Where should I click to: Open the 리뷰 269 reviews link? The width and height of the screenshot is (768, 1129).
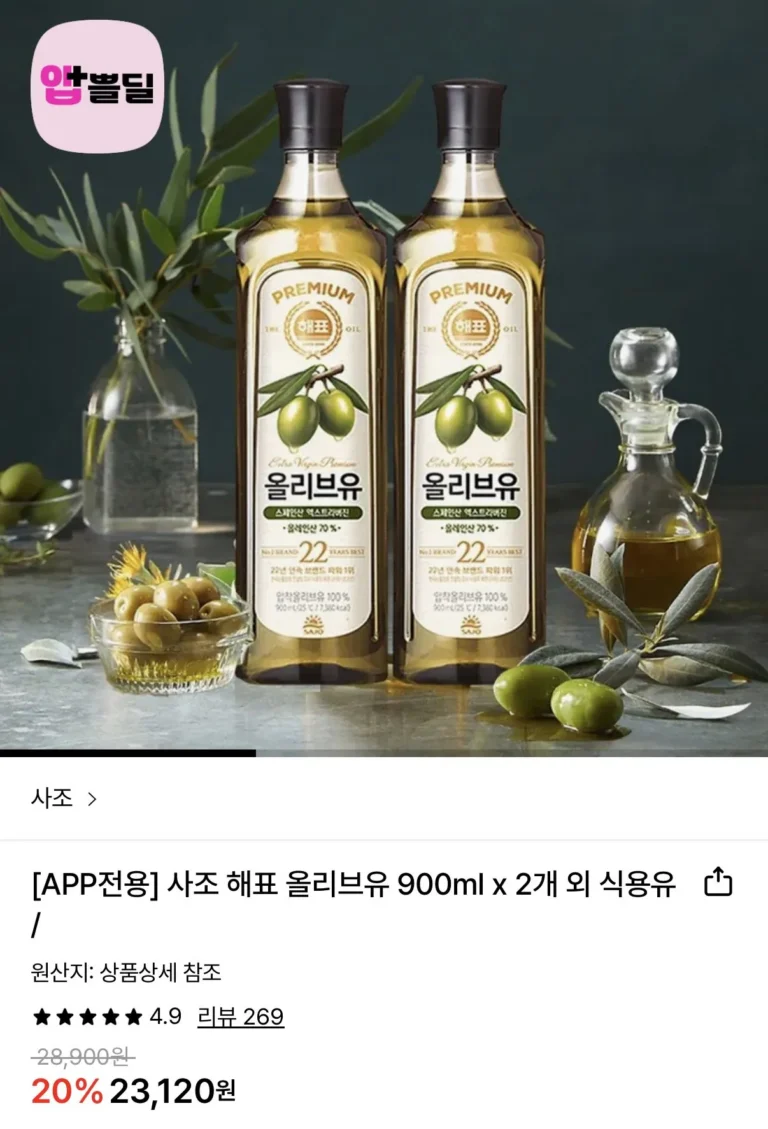pyautogui.click(x=240, y=1017)
